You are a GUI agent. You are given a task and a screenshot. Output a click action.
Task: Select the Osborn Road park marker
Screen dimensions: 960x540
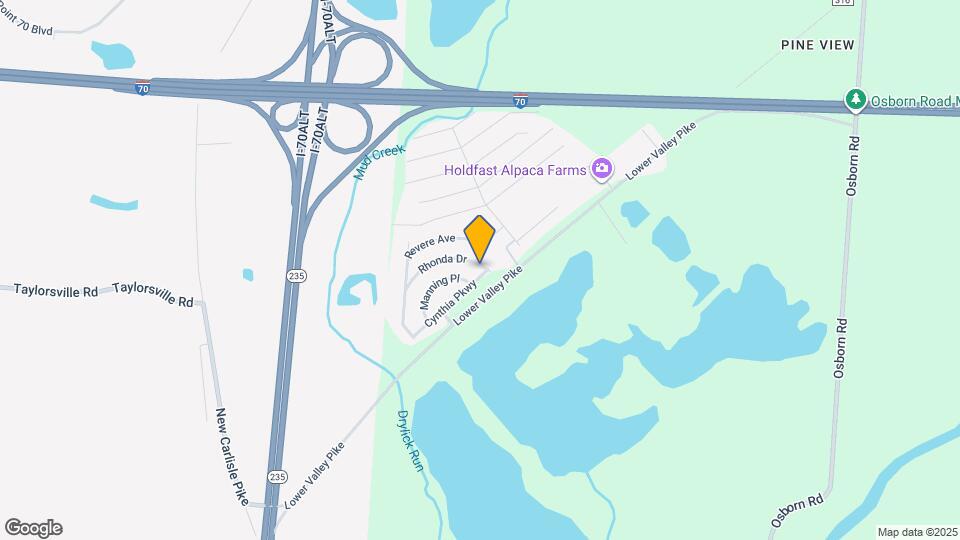tap(855, 100)
